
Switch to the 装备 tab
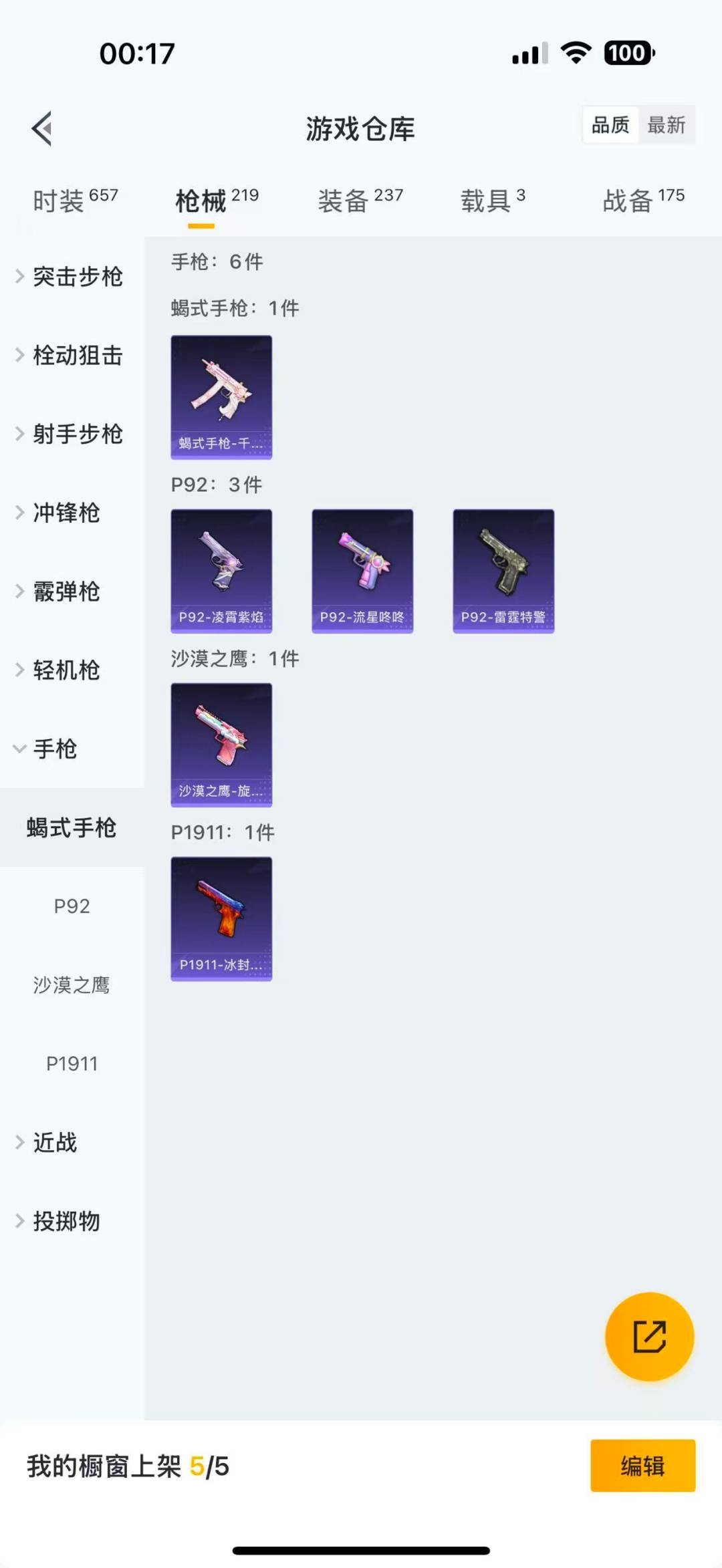click(360, 200)
